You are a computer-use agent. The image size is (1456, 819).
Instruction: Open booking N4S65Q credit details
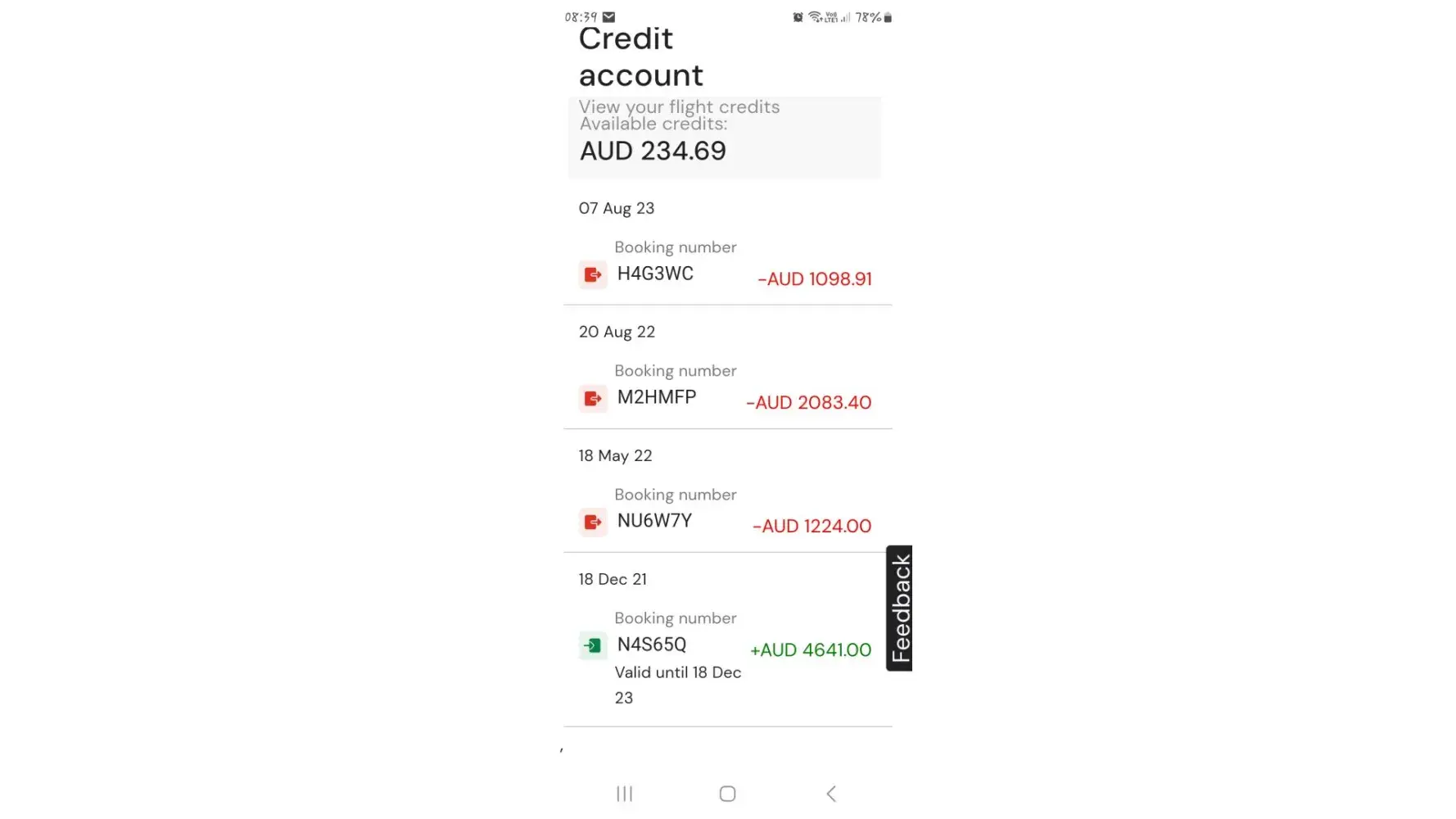point(652,645)
